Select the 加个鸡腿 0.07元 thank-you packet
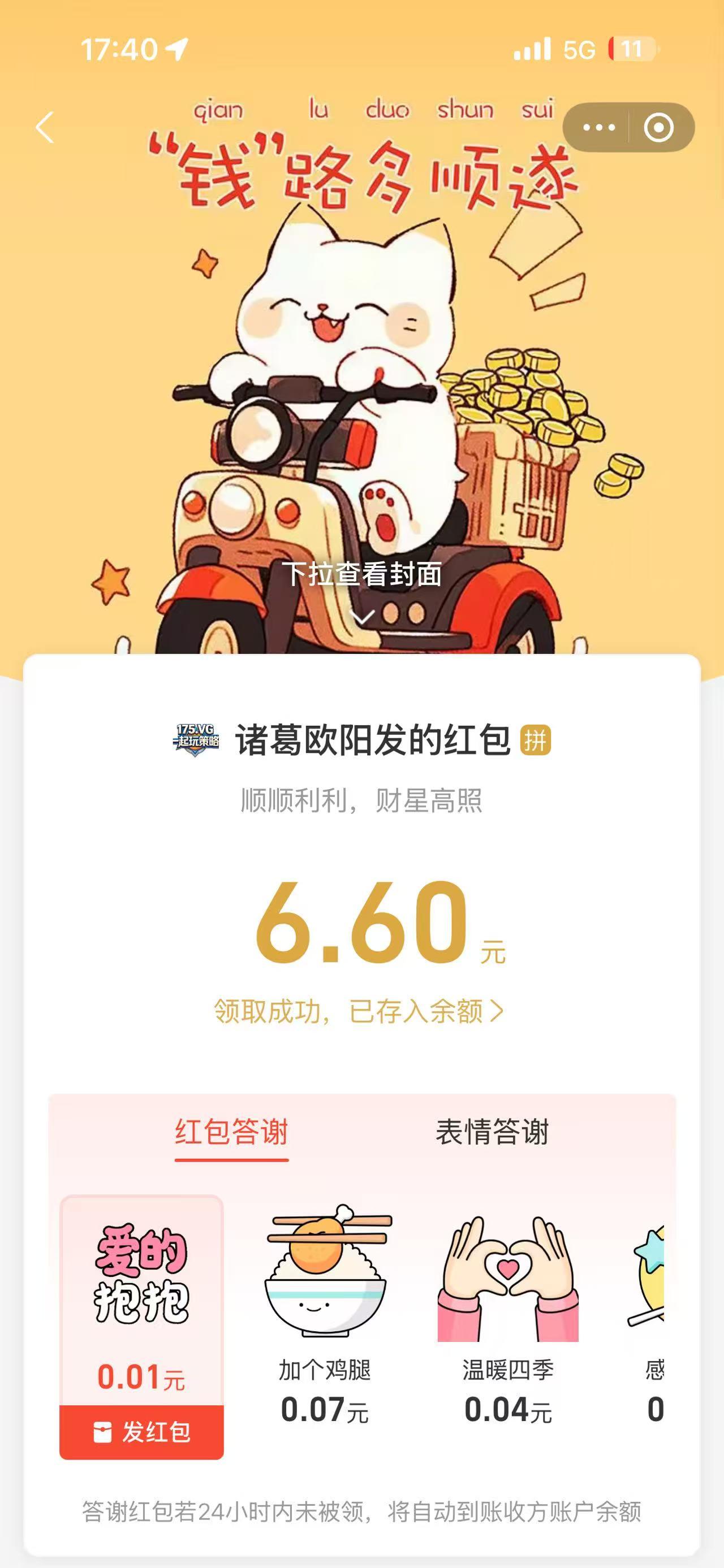724x1568 pixels. click(x=325, y=1314)
